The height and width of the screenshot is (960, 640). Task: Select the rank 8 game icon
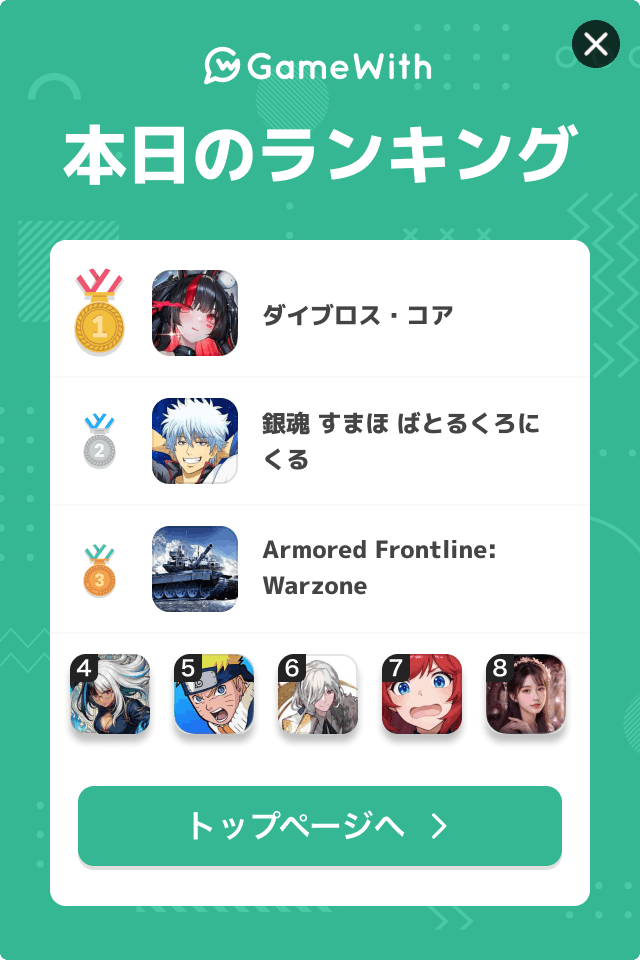pyautogui.click(x=526, y=695)
